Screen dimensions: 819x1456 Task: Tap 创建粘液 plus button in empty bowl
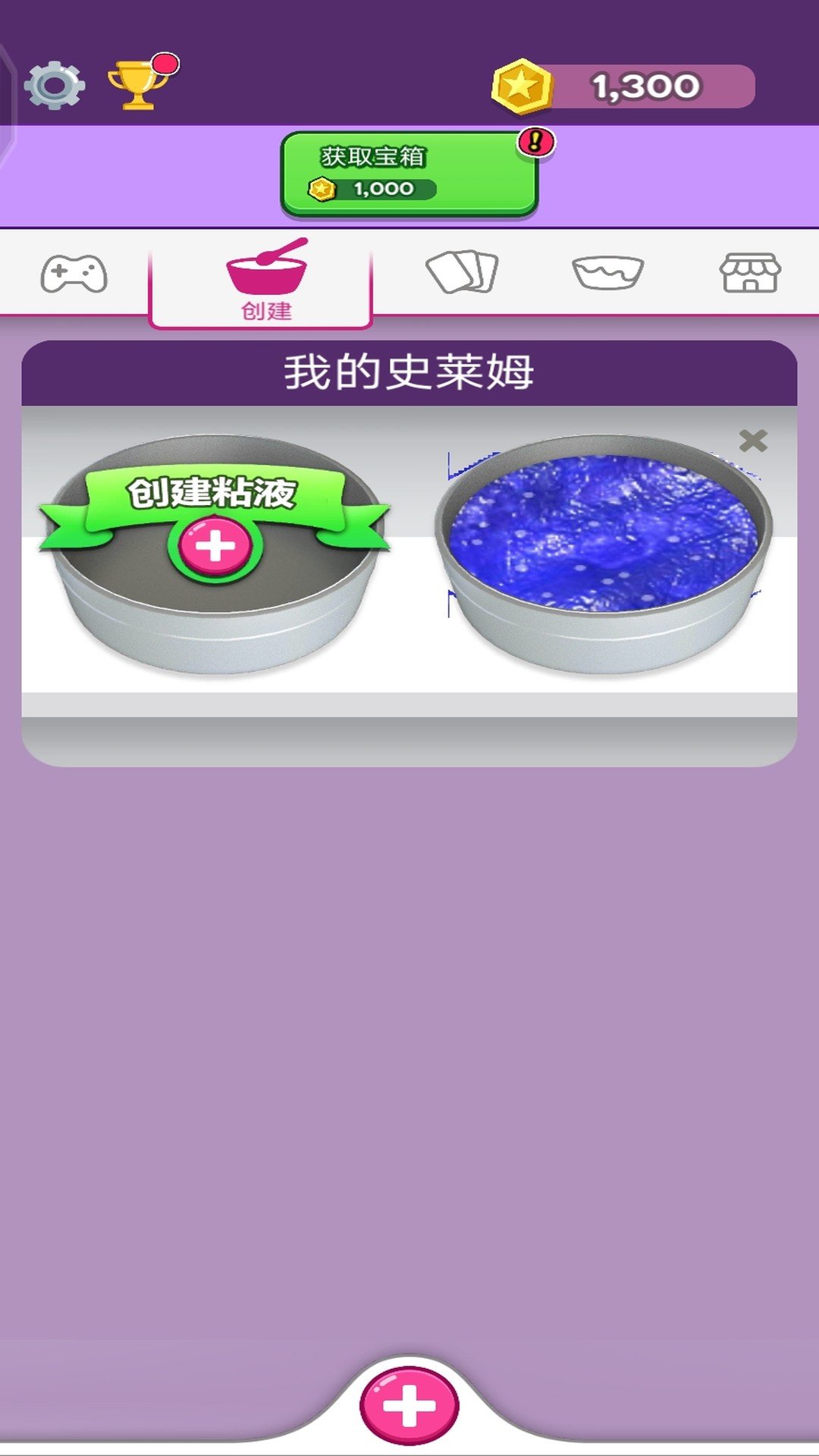coord(215,546)
